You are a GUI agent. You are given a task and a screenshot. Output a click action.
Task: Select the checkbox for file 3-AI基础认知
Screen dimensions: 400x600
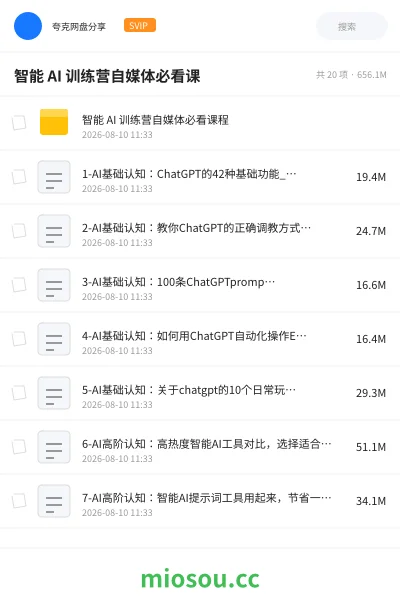19,285
